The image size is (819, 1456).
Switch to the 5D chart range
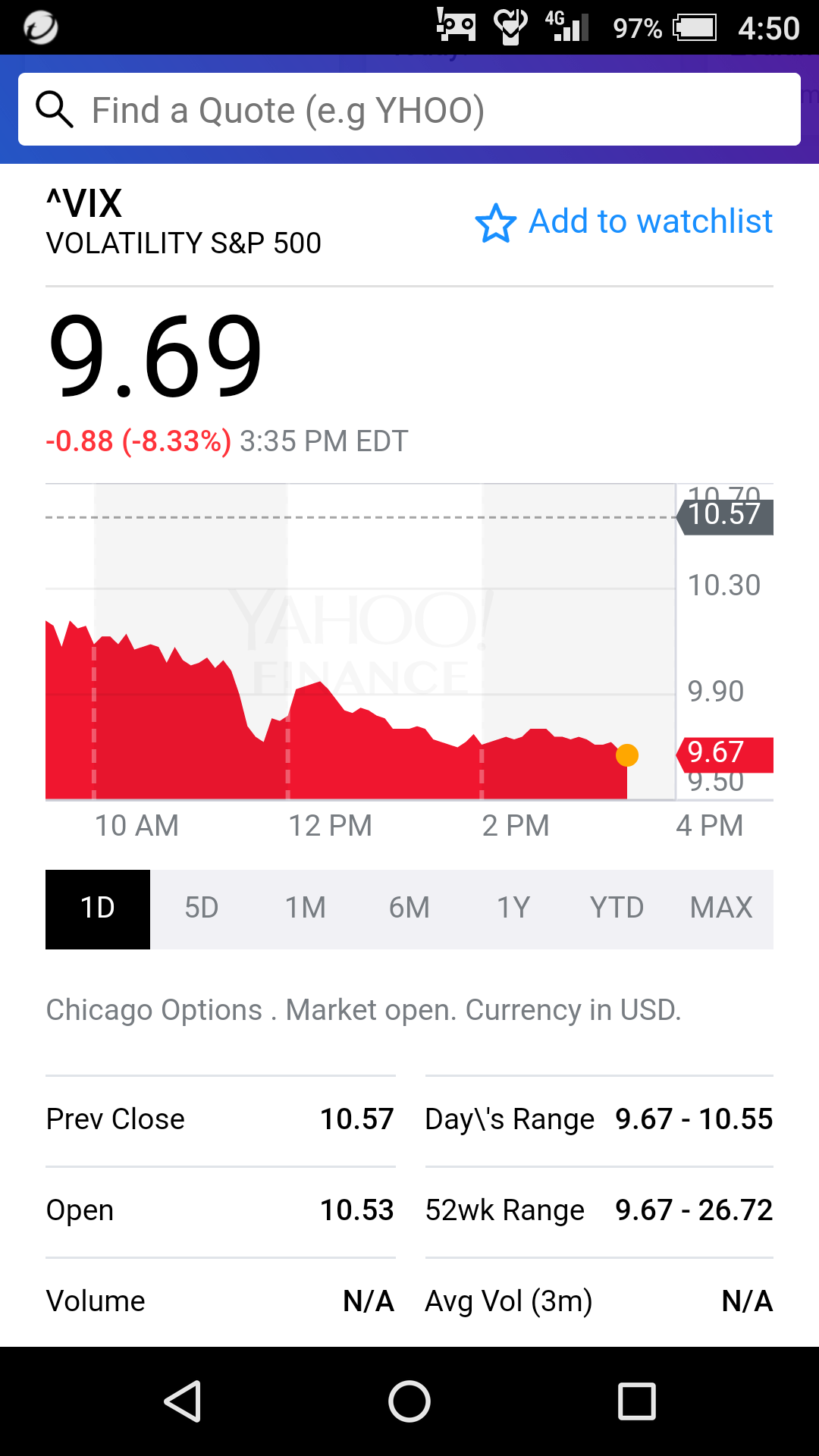[x=202, y=908]
